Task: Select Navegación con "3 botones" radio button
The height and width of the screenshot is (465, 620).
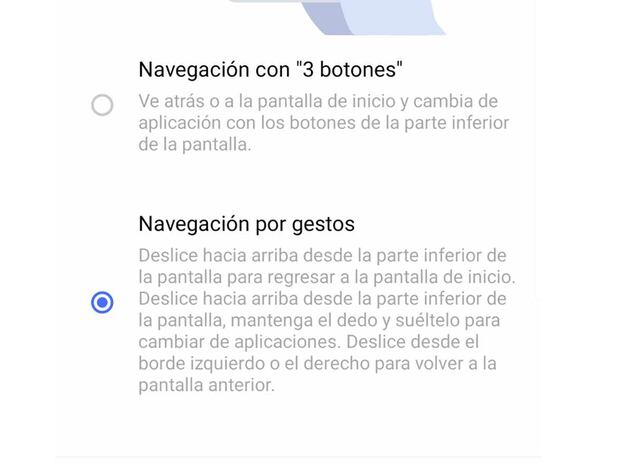Action: [102, 105]
